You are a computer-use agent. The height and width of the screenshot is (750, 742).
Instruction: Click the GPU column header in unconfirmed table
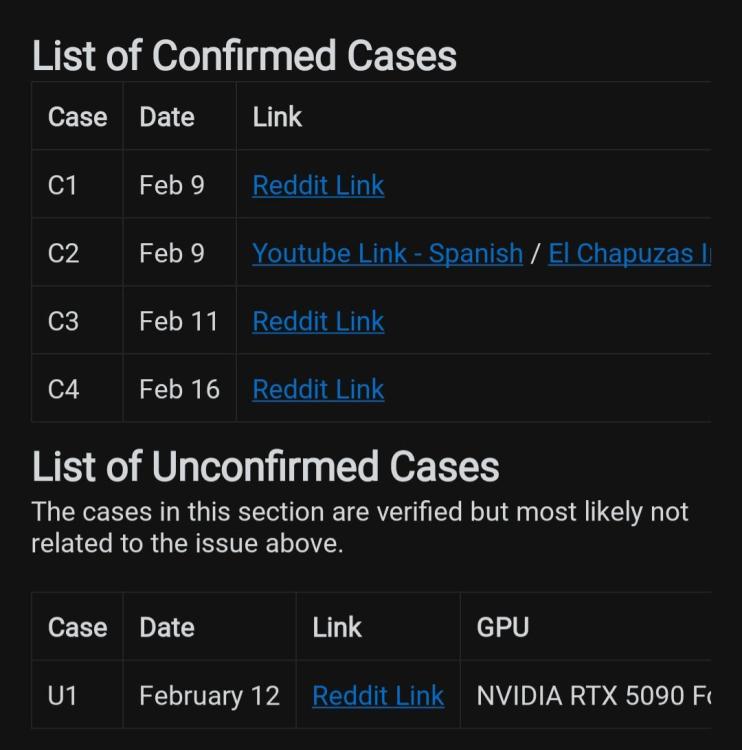(x=503, y=627)
